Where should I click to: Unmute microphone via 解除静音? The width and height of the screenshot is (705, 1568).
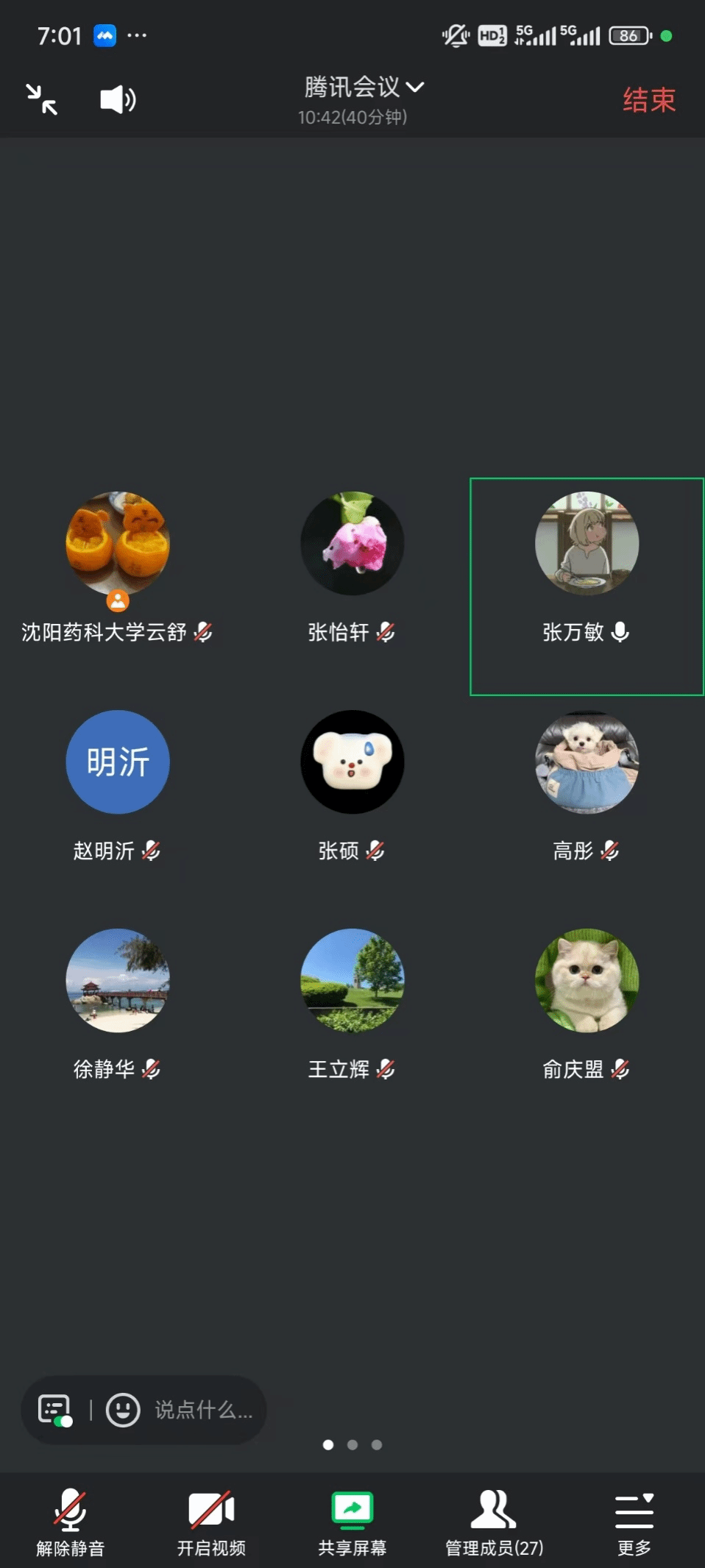pos(71,1521)
